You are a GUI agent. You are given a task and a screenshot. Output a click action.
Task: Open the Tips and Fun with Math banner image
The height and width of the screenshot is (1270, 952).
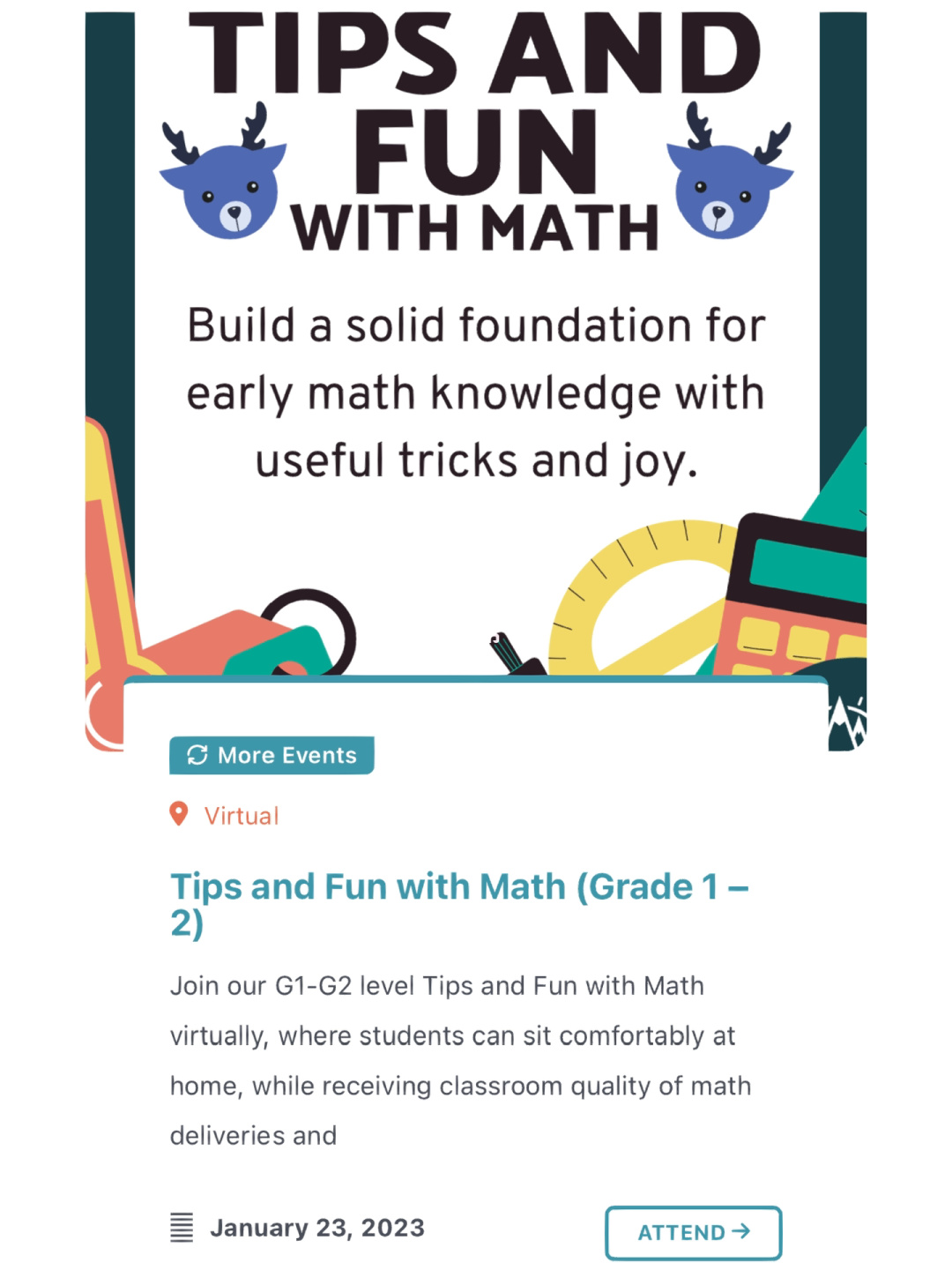pyautogui.click(x=476, y=353)
